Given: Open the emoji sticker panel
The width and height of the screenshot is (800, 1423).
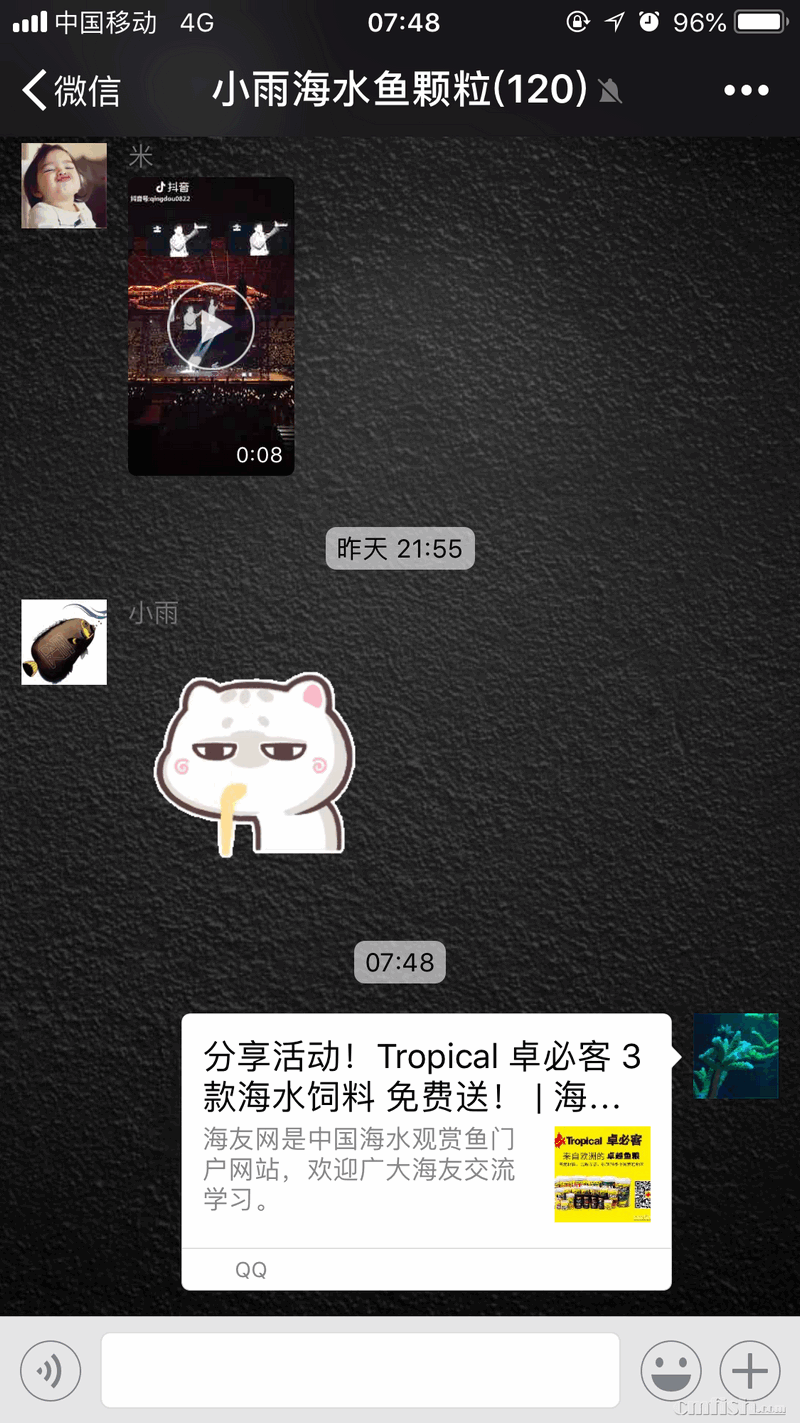Looking at the screenshot, I should coord(671,1370).
